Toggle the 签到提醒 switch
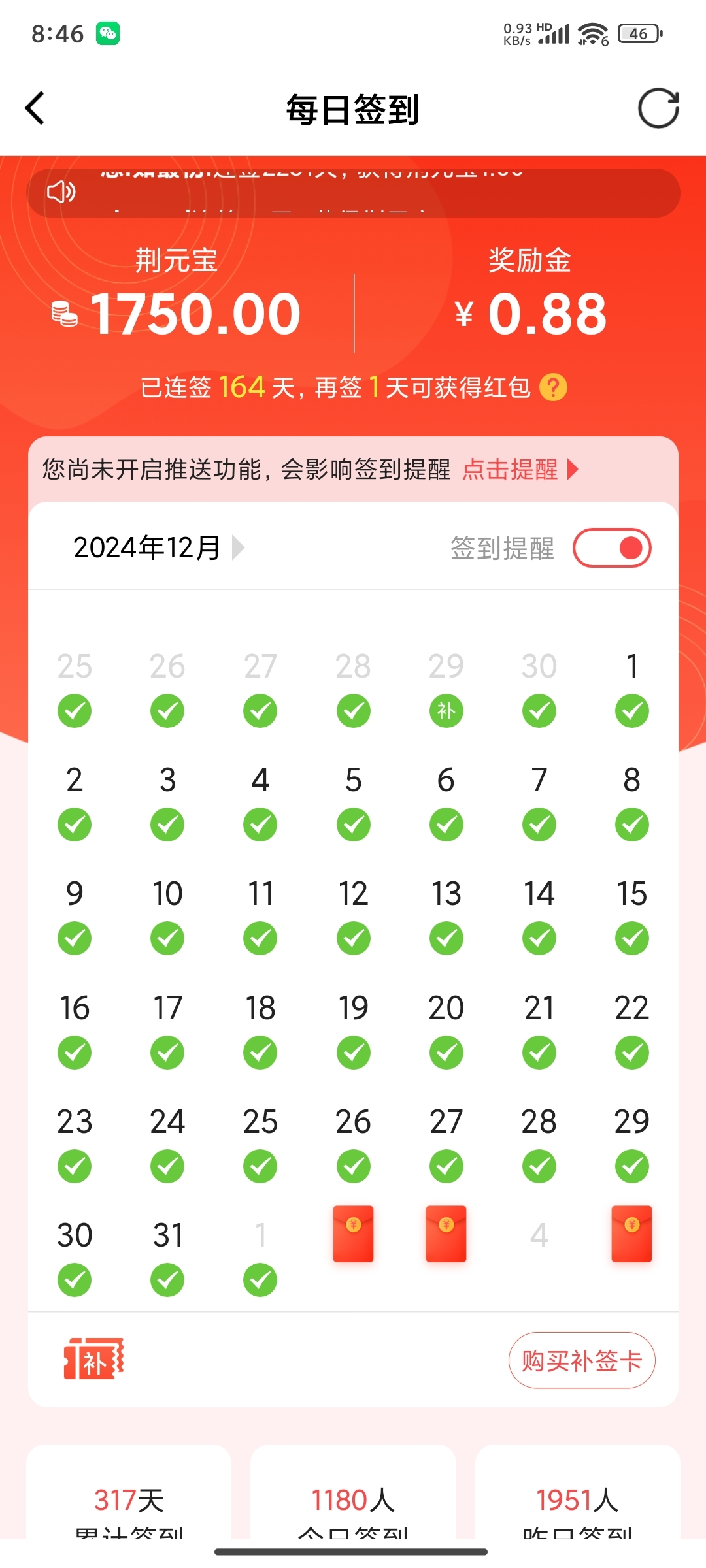The image size is (706, 1568). point(612,547)
